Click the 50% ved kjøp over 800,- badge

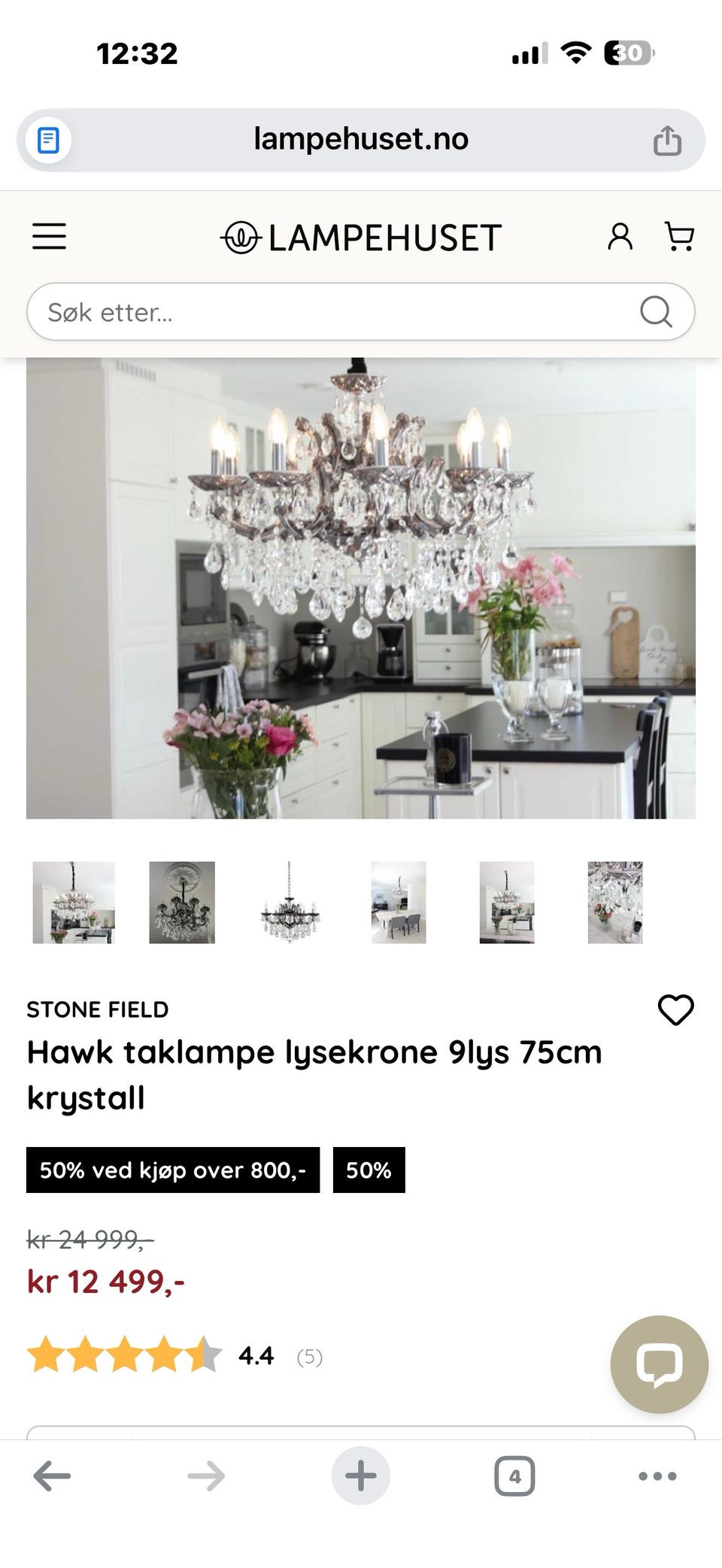tap(173, 1170)
